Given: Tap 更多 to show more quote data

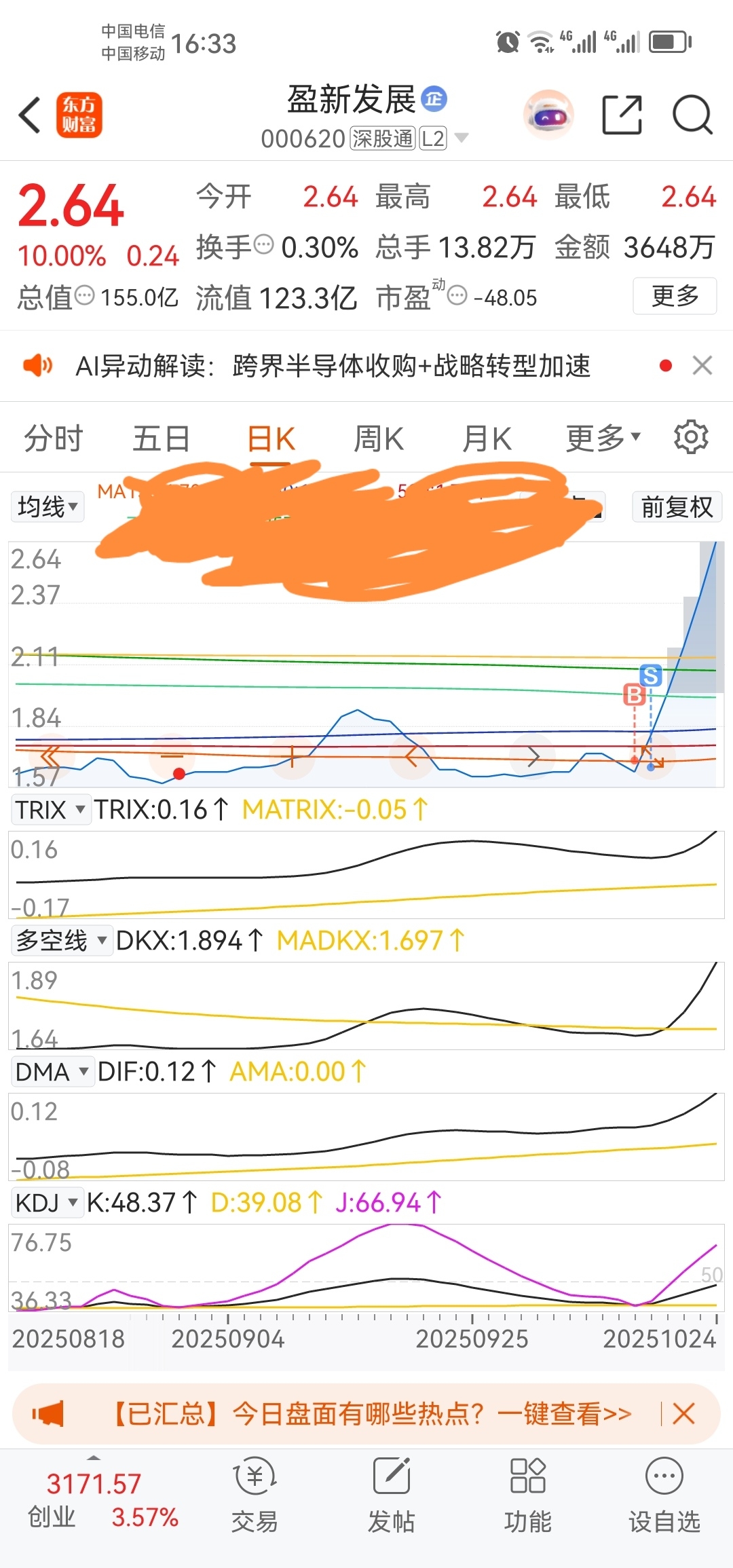Looking at the screenshot, I should tap(674, 296).
